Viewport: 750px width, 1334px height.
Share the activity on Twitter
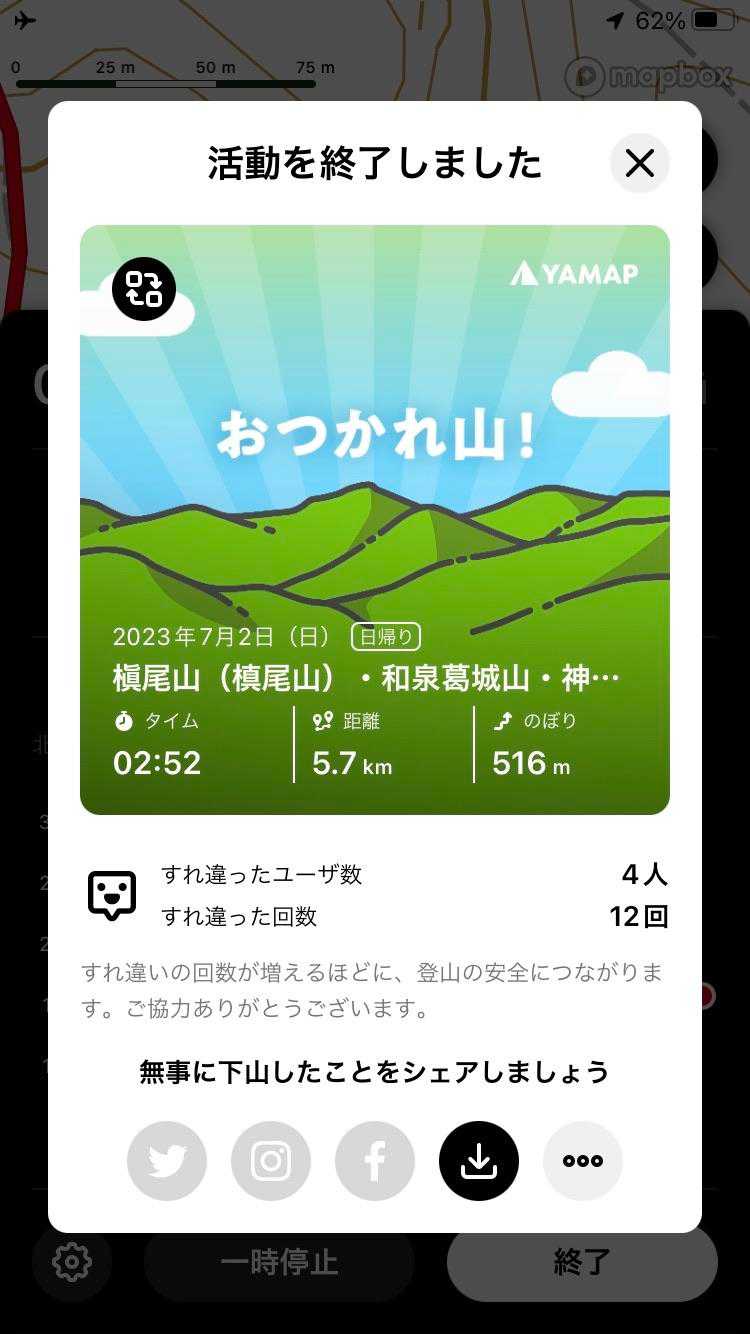tap(167, 1161)
